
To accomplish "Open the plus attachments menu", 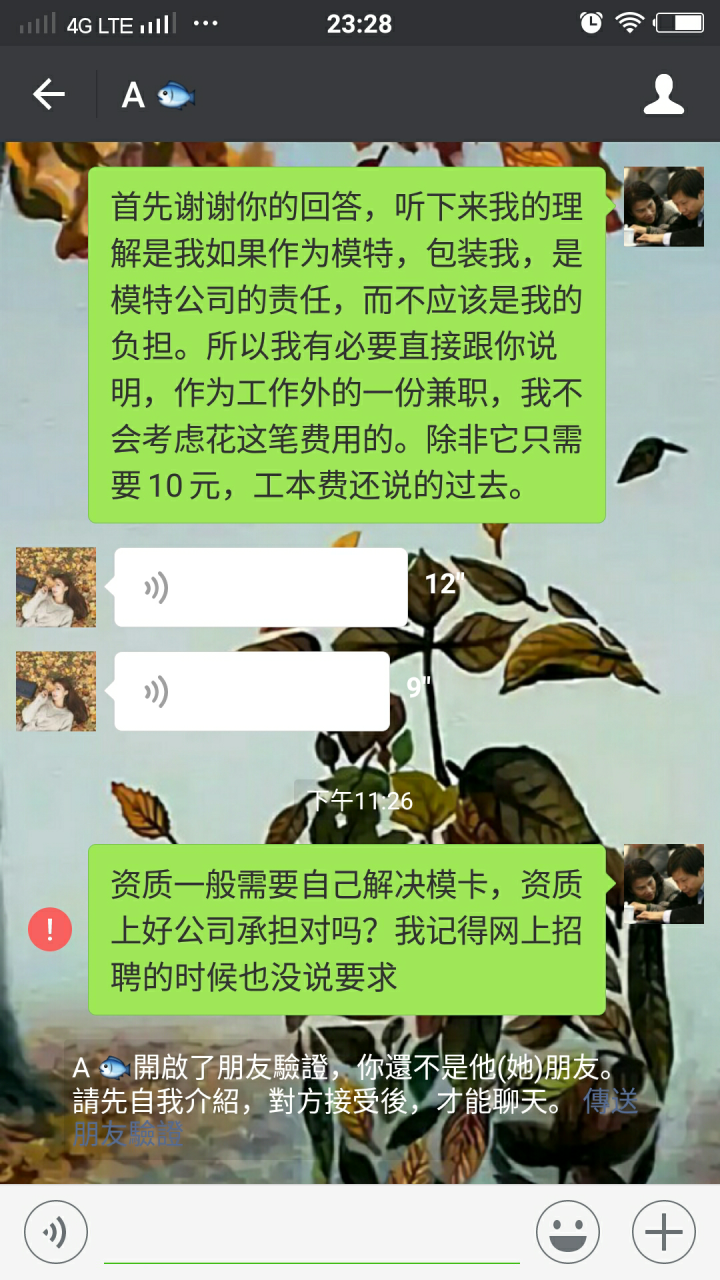I will (x=663, y=1232).
